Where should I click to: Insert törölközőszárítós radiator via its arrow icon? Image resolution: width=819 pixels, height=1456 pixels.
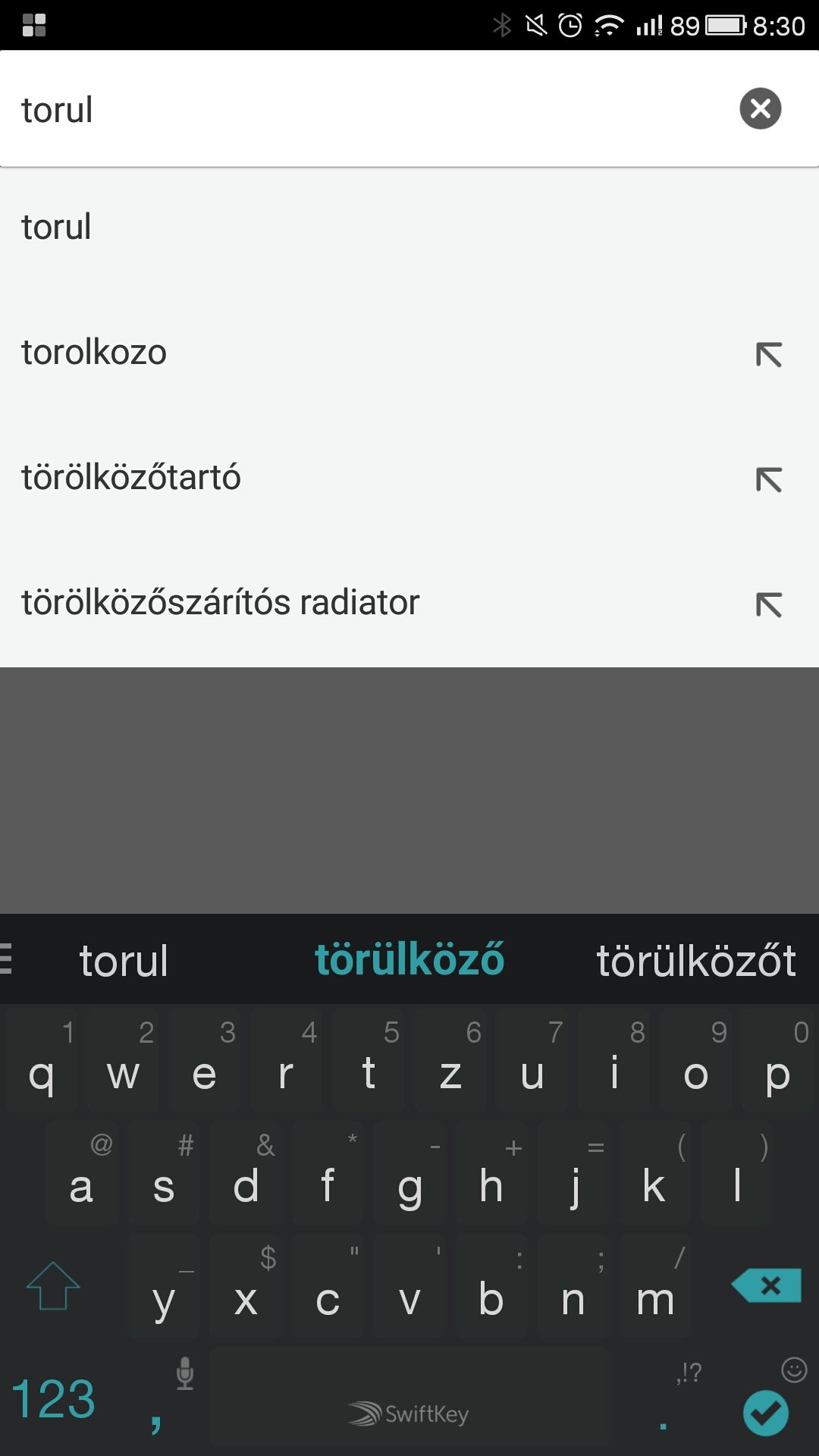[x=768, y=604]
